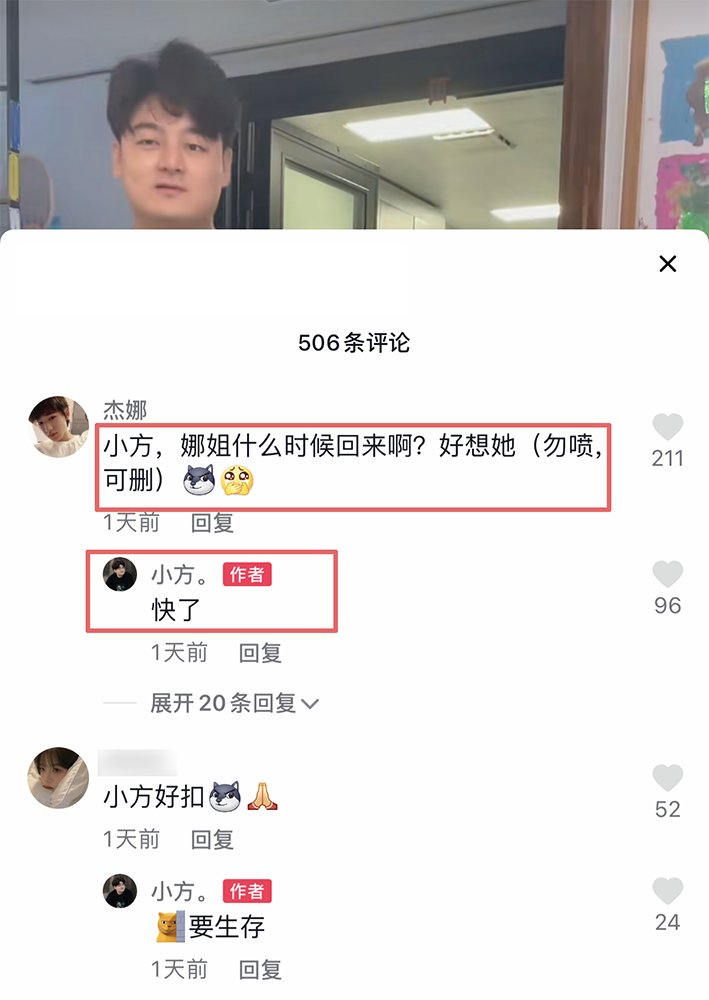Like 小方's "要生存" reply
The image size is (709, 1000).
pyautogui.click(x=667, y=892)
